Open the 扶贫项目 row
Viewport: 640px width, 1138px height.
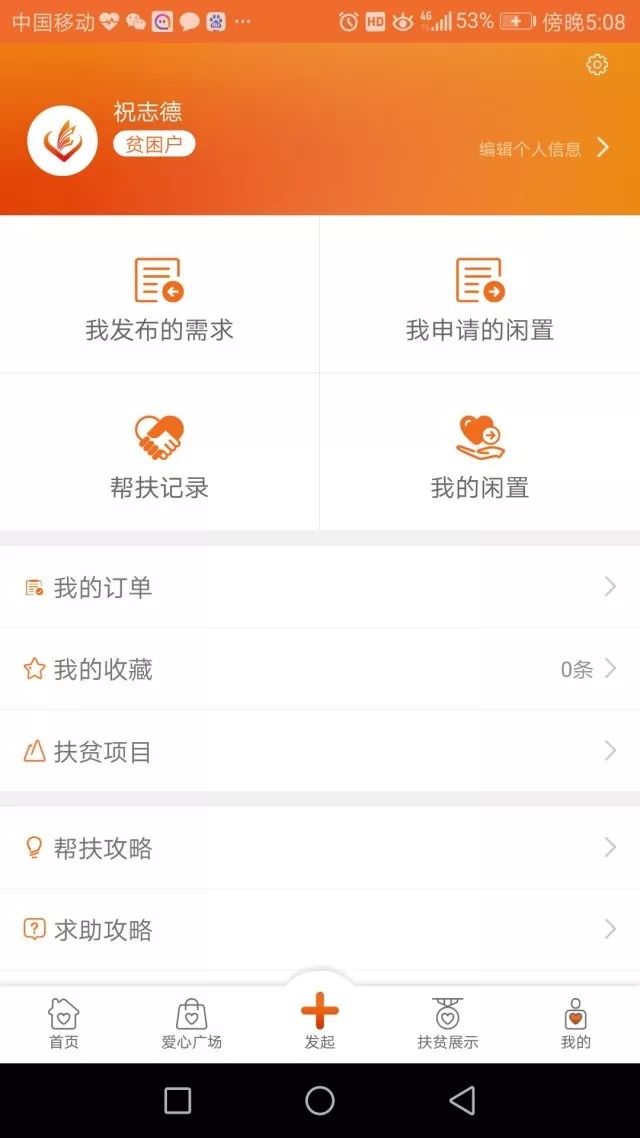click(320, 751)
